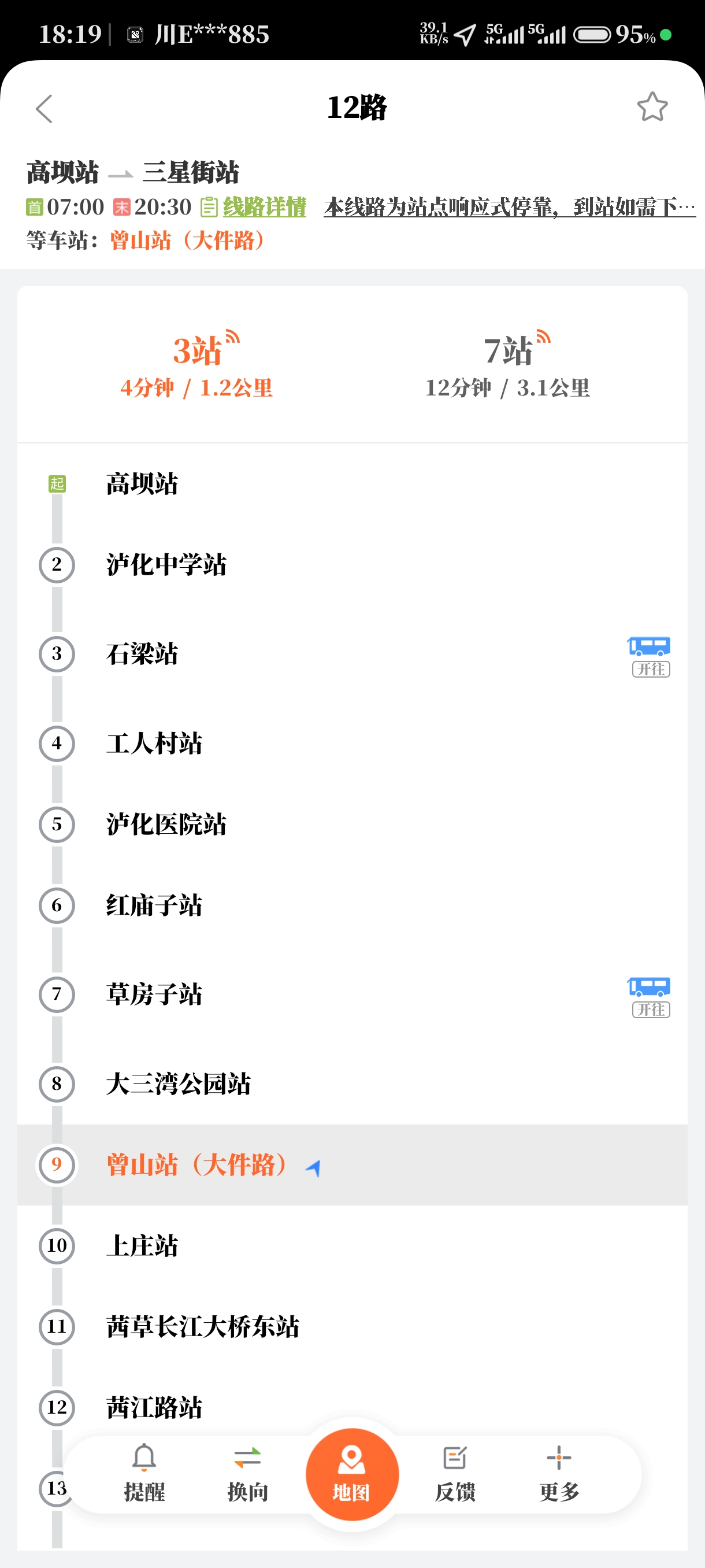Select stop 工人村站
705x1568 pixels.
pos(352,743)
